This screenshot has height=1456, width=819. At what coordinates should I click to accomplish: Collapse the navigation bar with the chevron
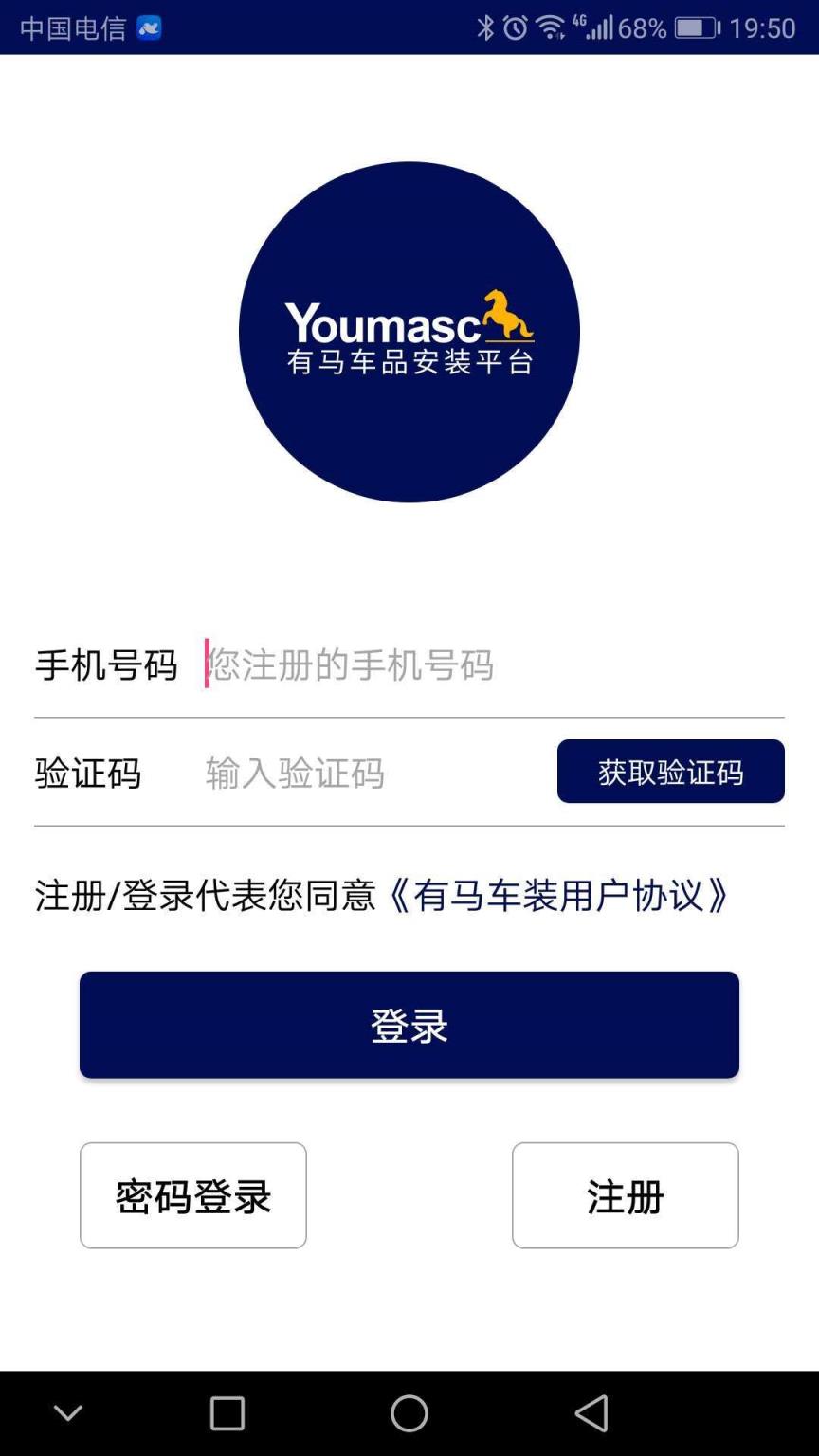pyautogui.click(x=66, y=1411)
